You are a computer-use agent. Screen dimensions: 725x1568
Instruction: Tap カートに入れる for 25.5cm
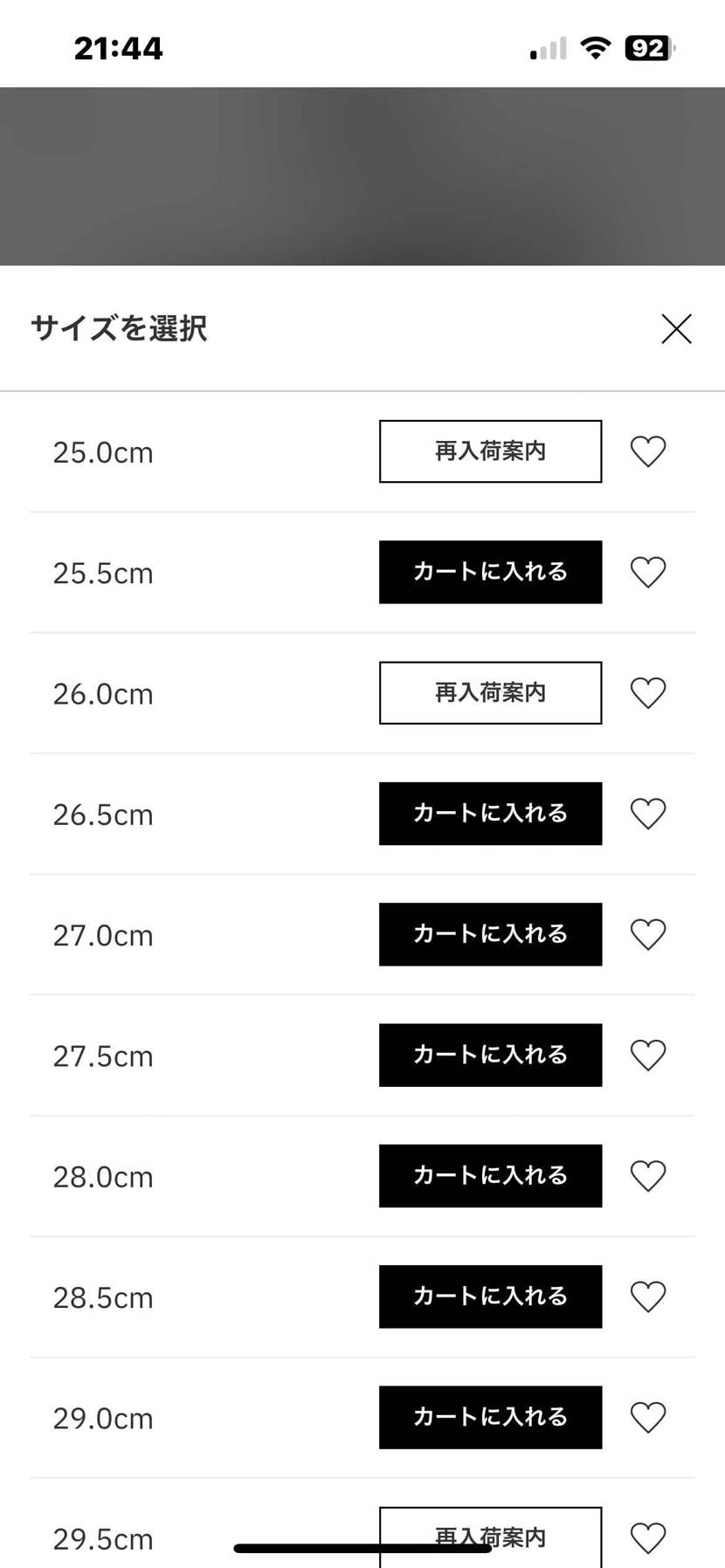[490, 572]
